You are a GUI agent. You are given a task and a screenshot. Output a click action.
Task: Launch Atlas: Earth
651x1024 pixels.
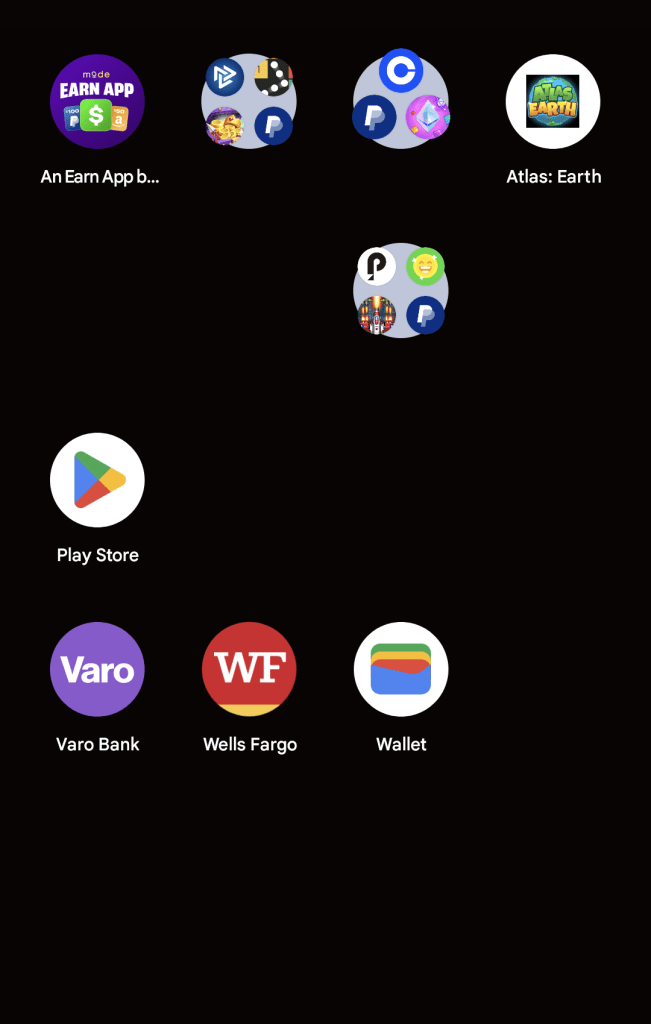[553, 102]
